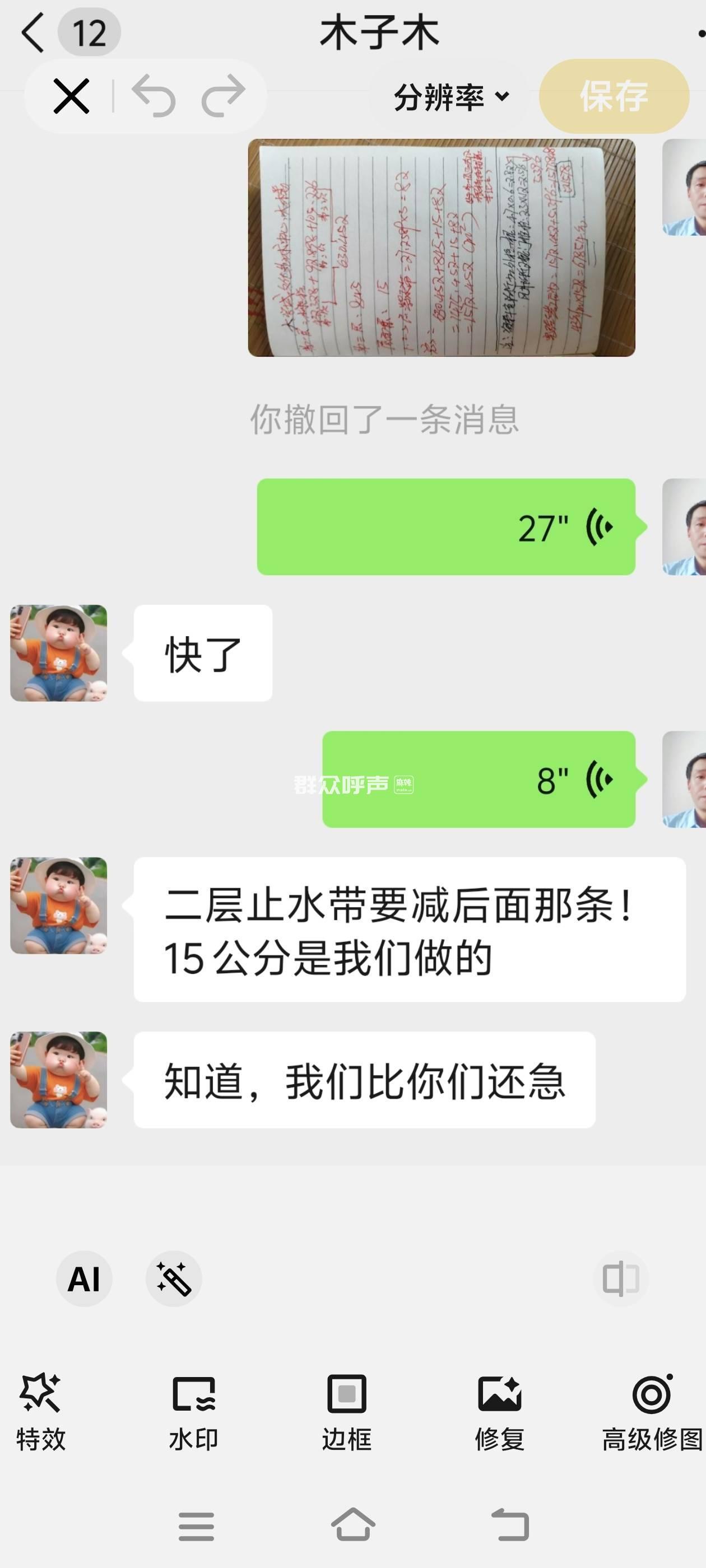Select the 水印 watermark tool
This screenshot has width=706, height=1568.
coord(194,1412)
